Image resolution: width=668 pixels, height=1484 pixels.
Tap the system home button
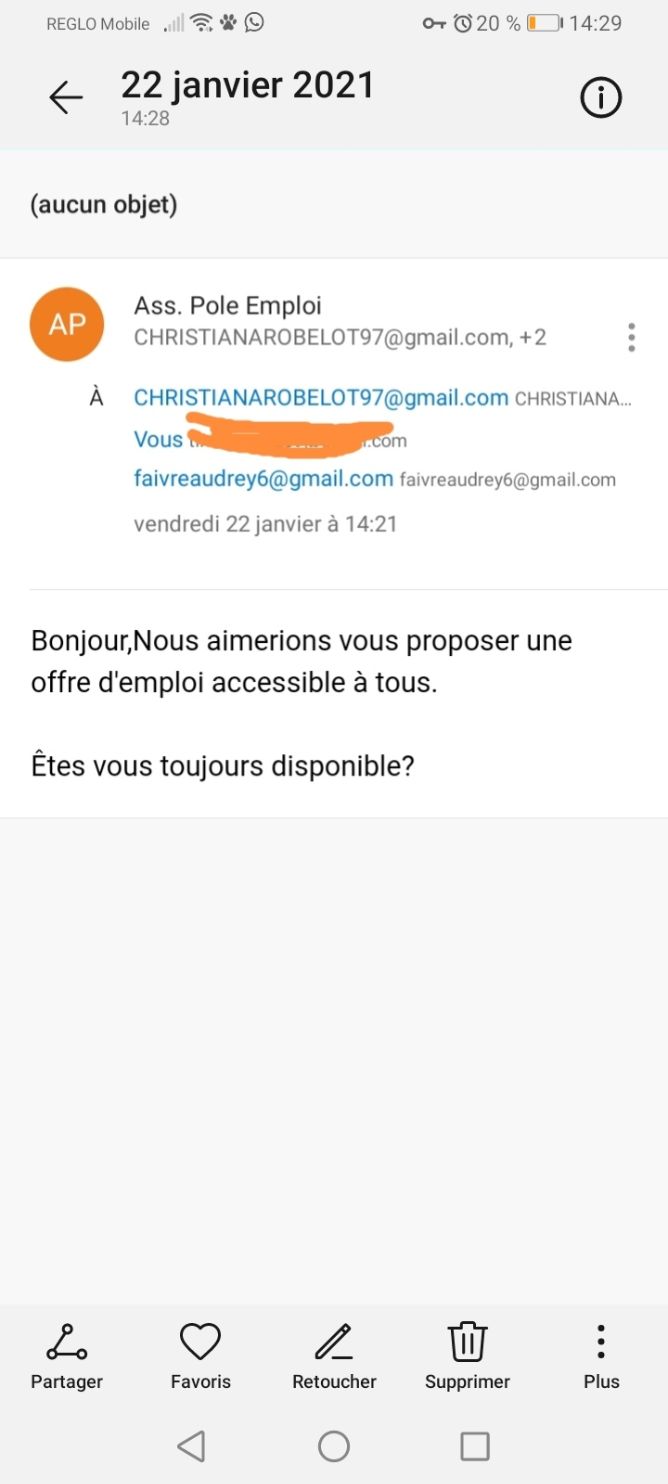click(334, 1446)
